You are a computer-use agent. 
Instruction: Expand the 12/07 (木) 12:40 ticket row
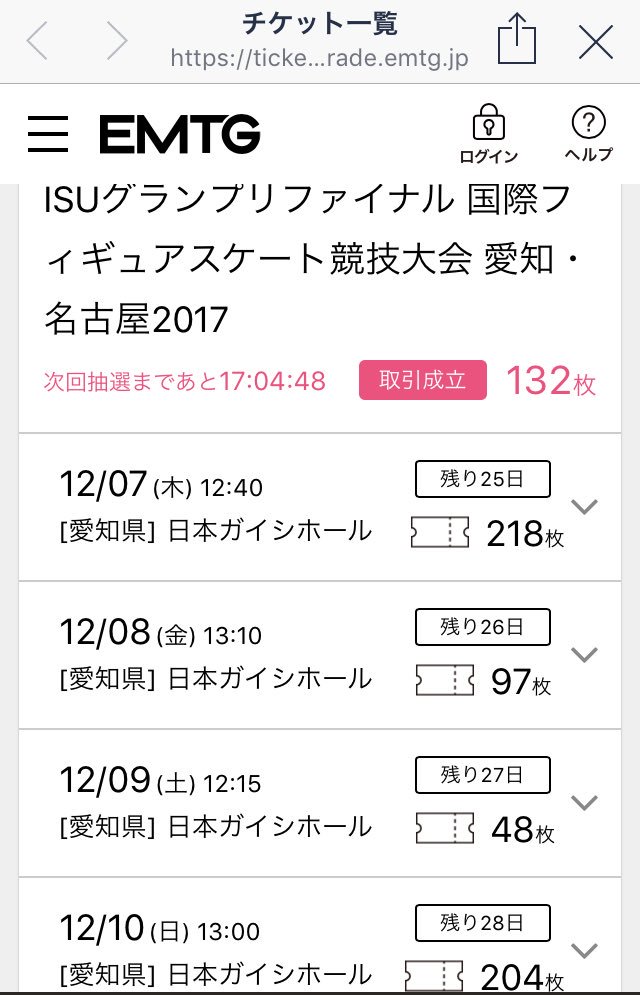[584, 506]
